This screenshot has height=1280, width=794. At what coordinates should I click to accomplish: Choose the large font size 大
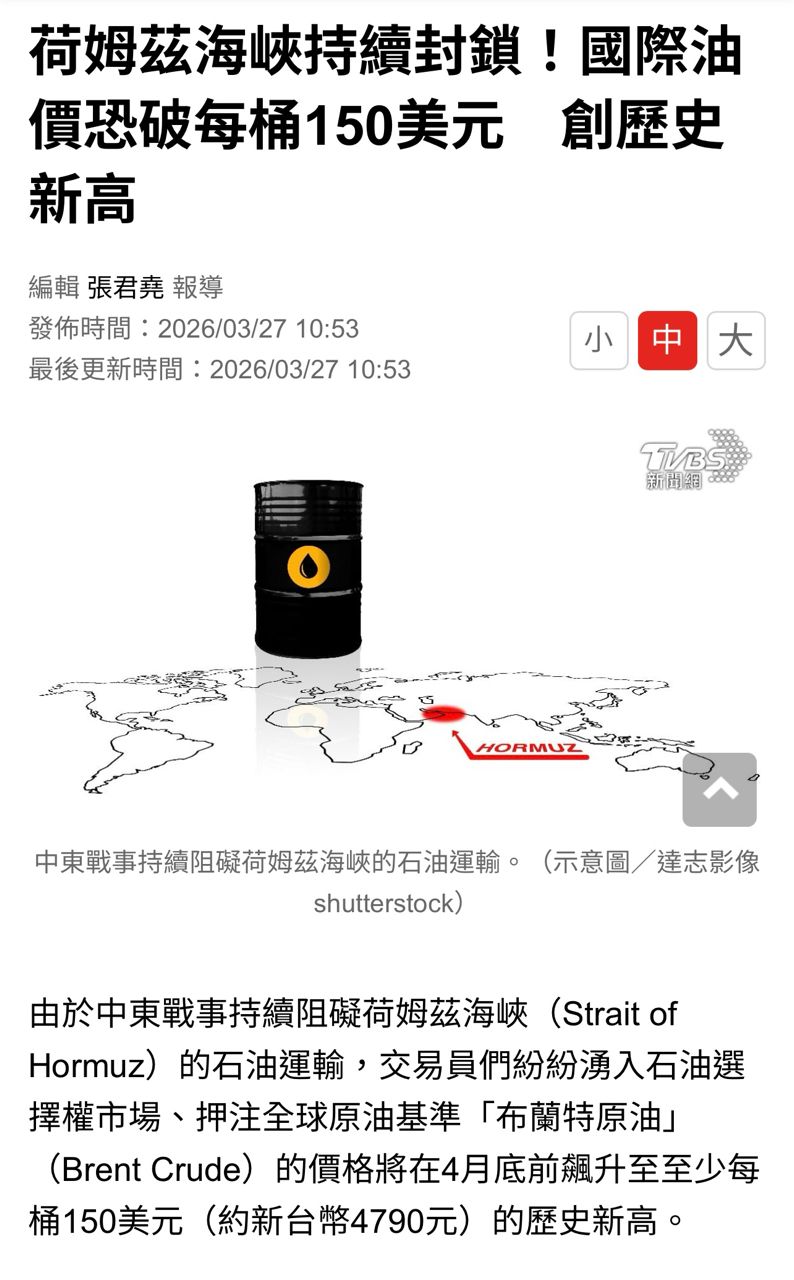735,341
